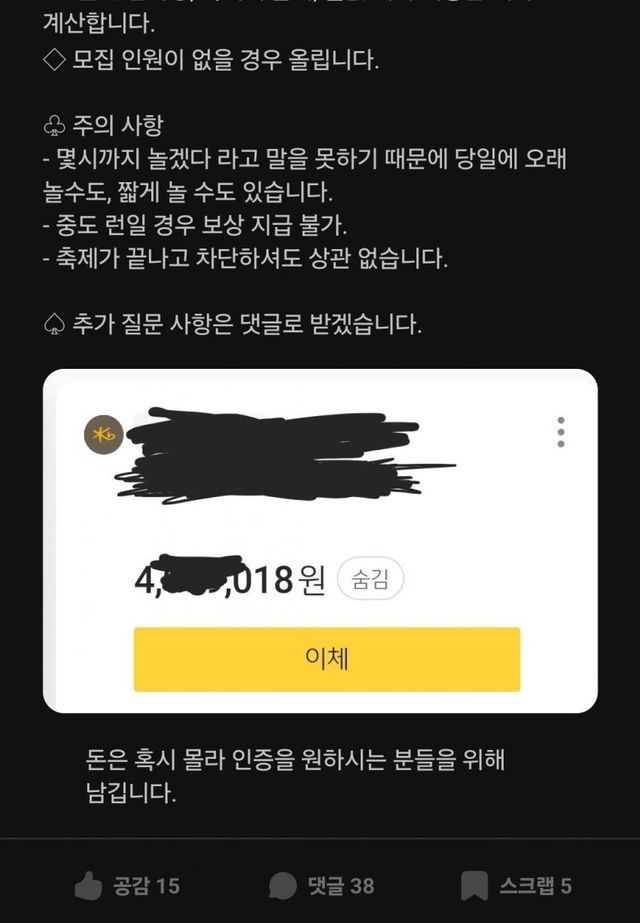Screen dimensions: 640x923
Task: Open the 댓글 comments section
Action: 321,885
